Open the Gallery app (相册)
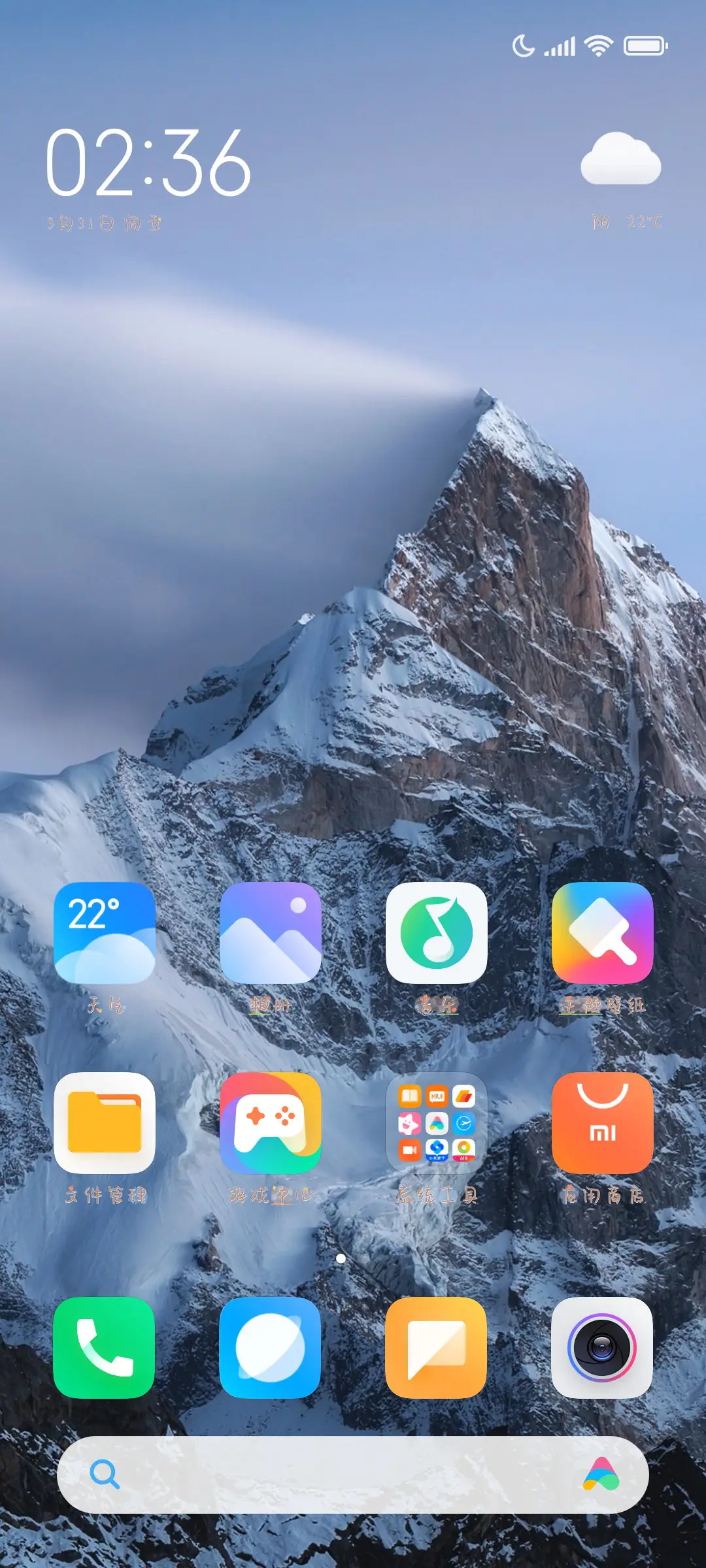 point(271,933)
